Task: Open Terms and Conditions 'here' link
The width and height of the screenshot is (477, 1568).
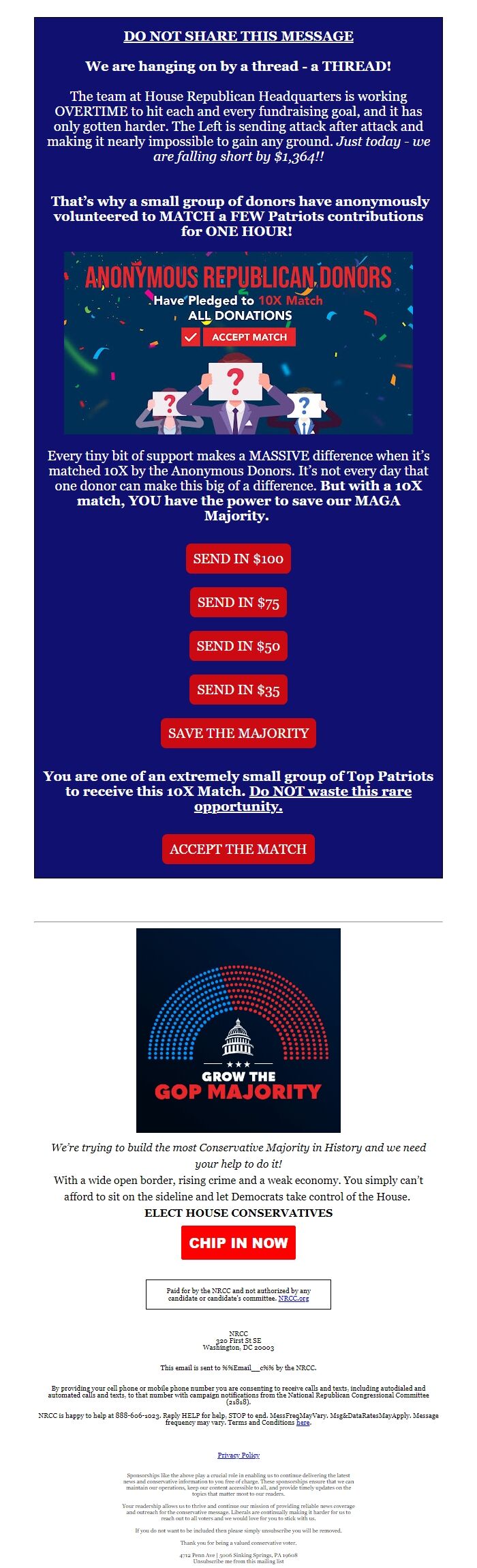Action: 303,1423
